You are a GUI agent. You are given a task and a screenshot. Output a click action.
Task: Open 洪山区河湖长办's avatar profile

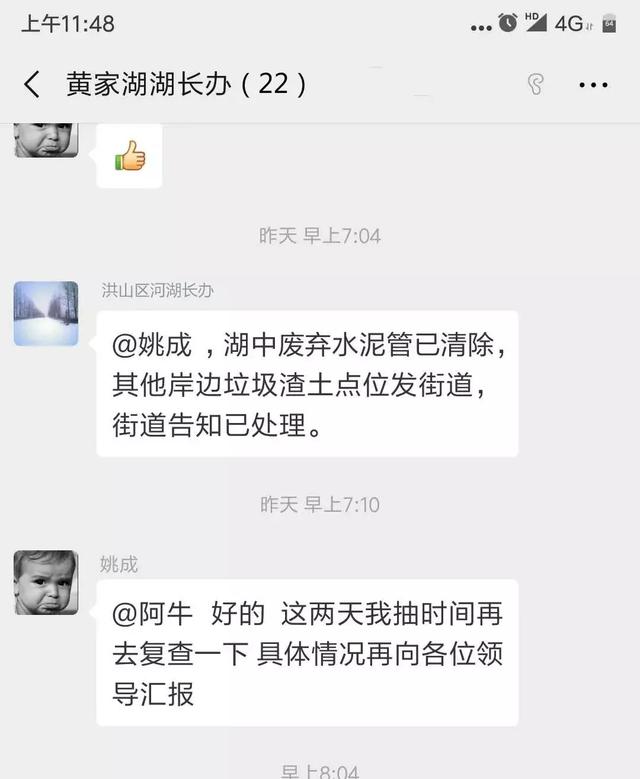coord(46,314)
